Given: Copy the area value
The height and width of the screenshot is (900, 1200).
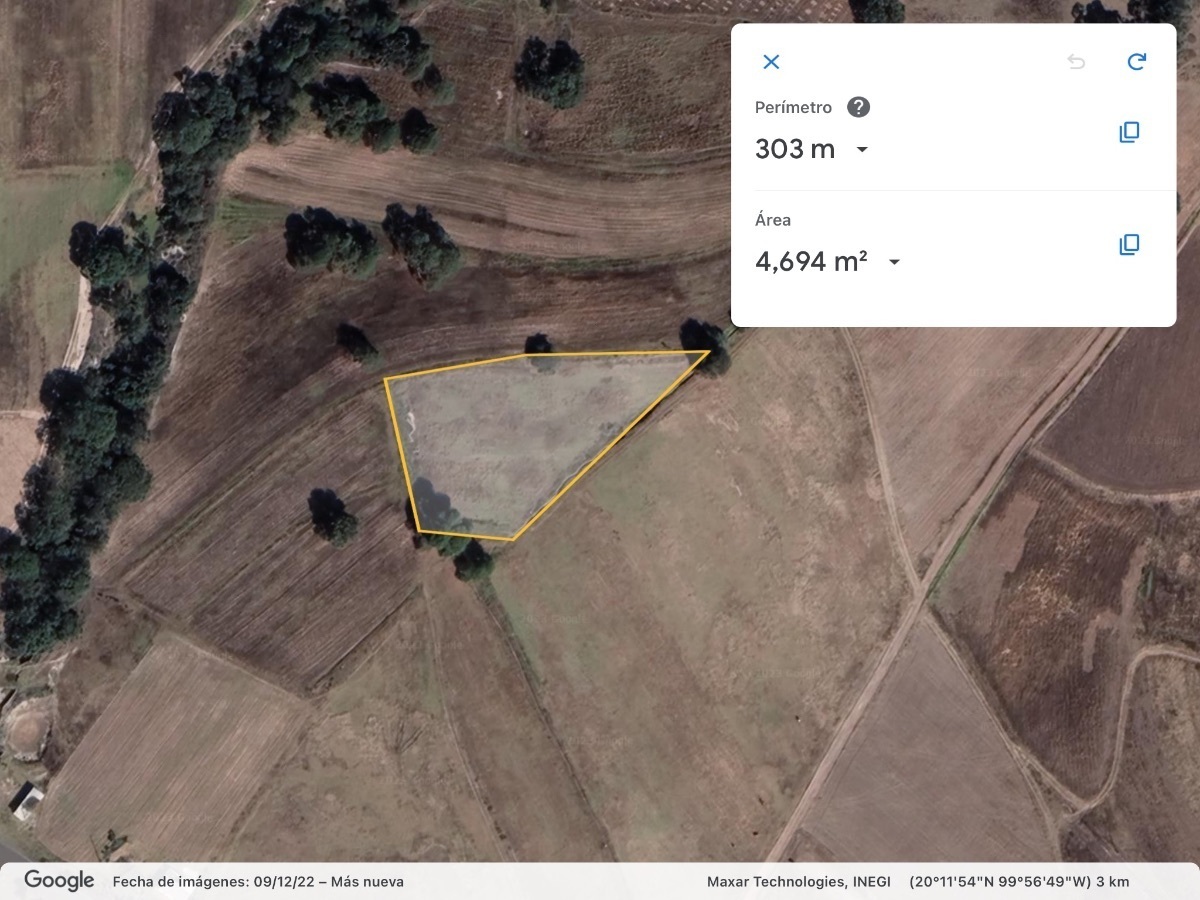Looking at the screenshot, I should [1129, 244].
